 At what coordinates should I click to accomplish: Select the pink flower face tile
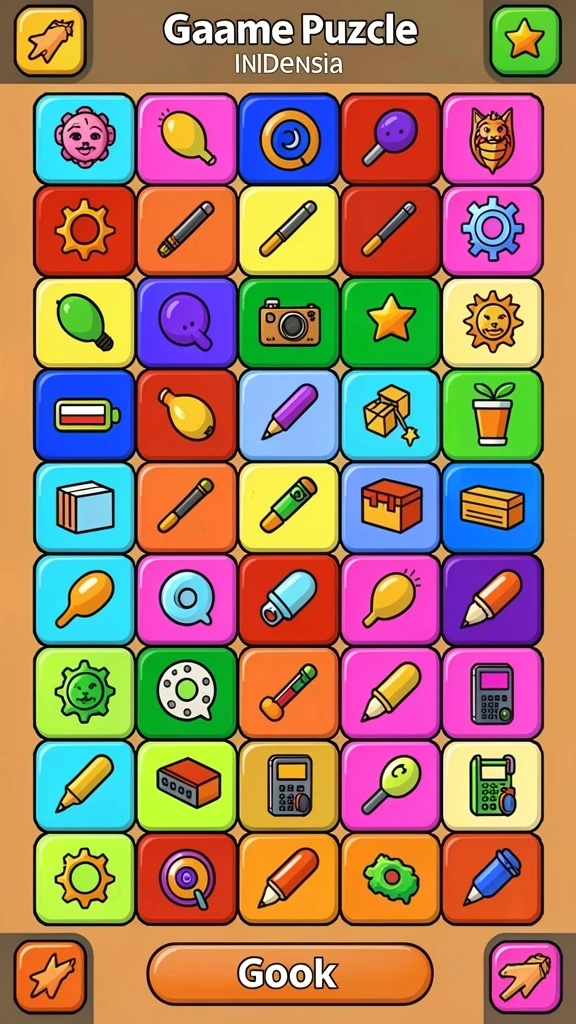[84, 138]
